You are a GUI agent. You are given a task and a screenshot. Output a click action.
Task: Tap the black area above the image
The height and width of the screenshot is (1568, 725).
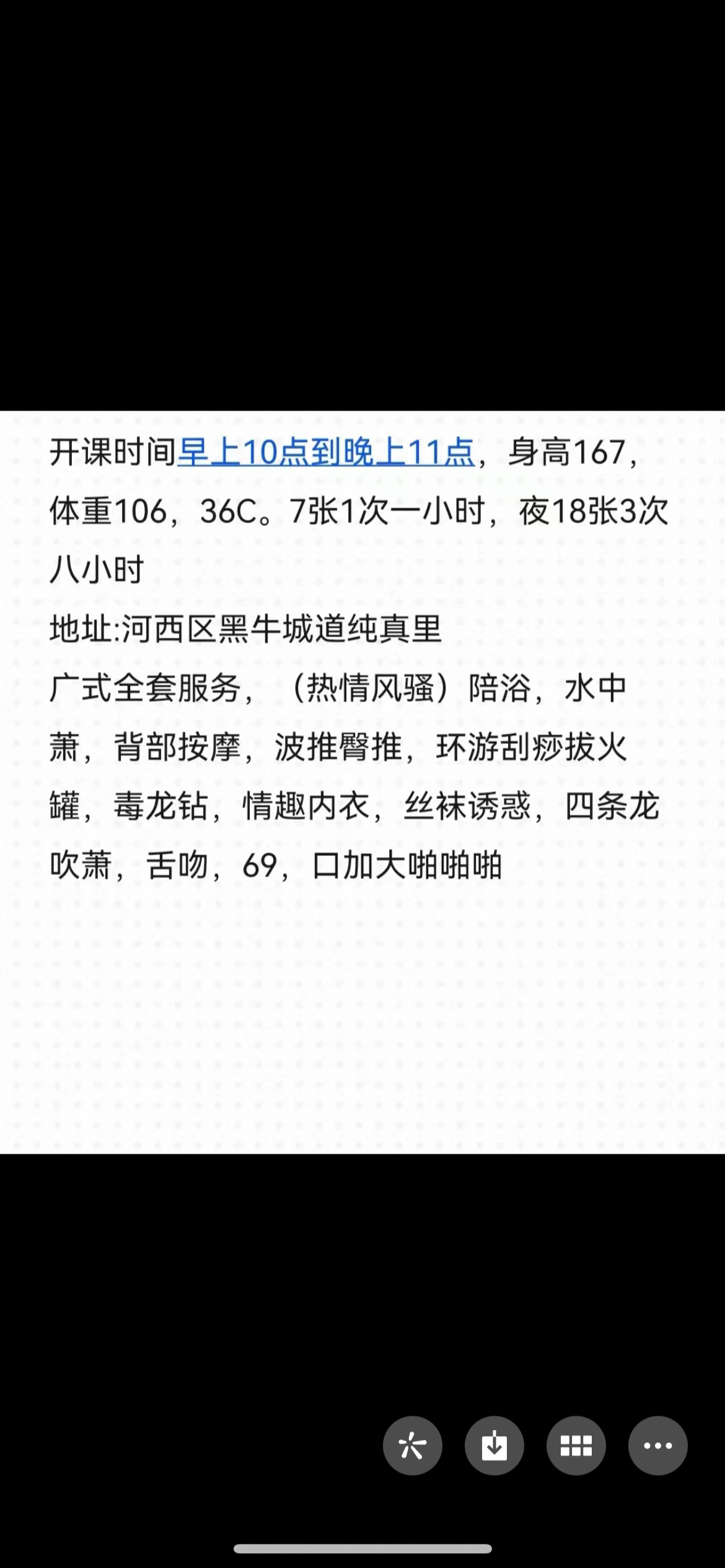click(x=362, y=204)
